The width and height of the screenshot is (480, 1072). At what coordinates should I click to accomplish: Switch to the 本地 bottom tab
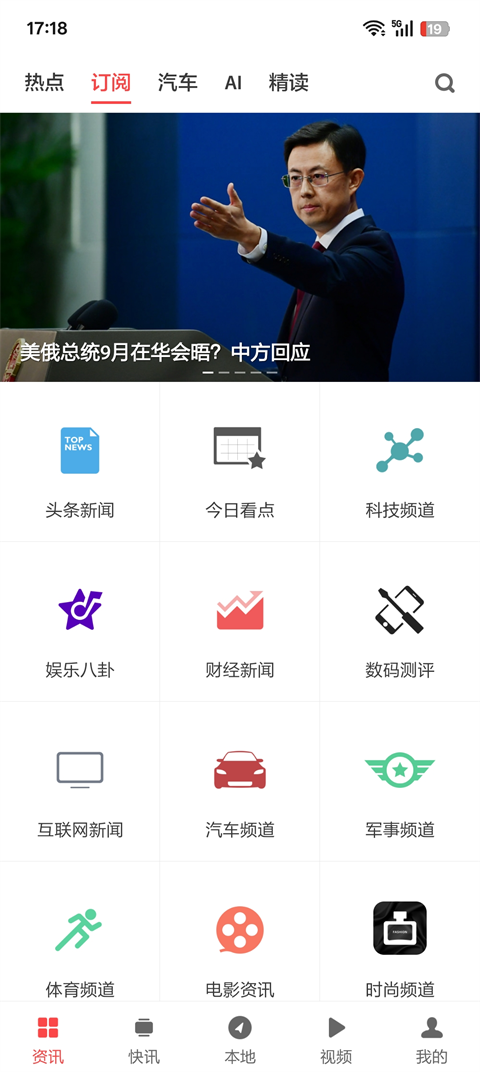[240, 1040]
